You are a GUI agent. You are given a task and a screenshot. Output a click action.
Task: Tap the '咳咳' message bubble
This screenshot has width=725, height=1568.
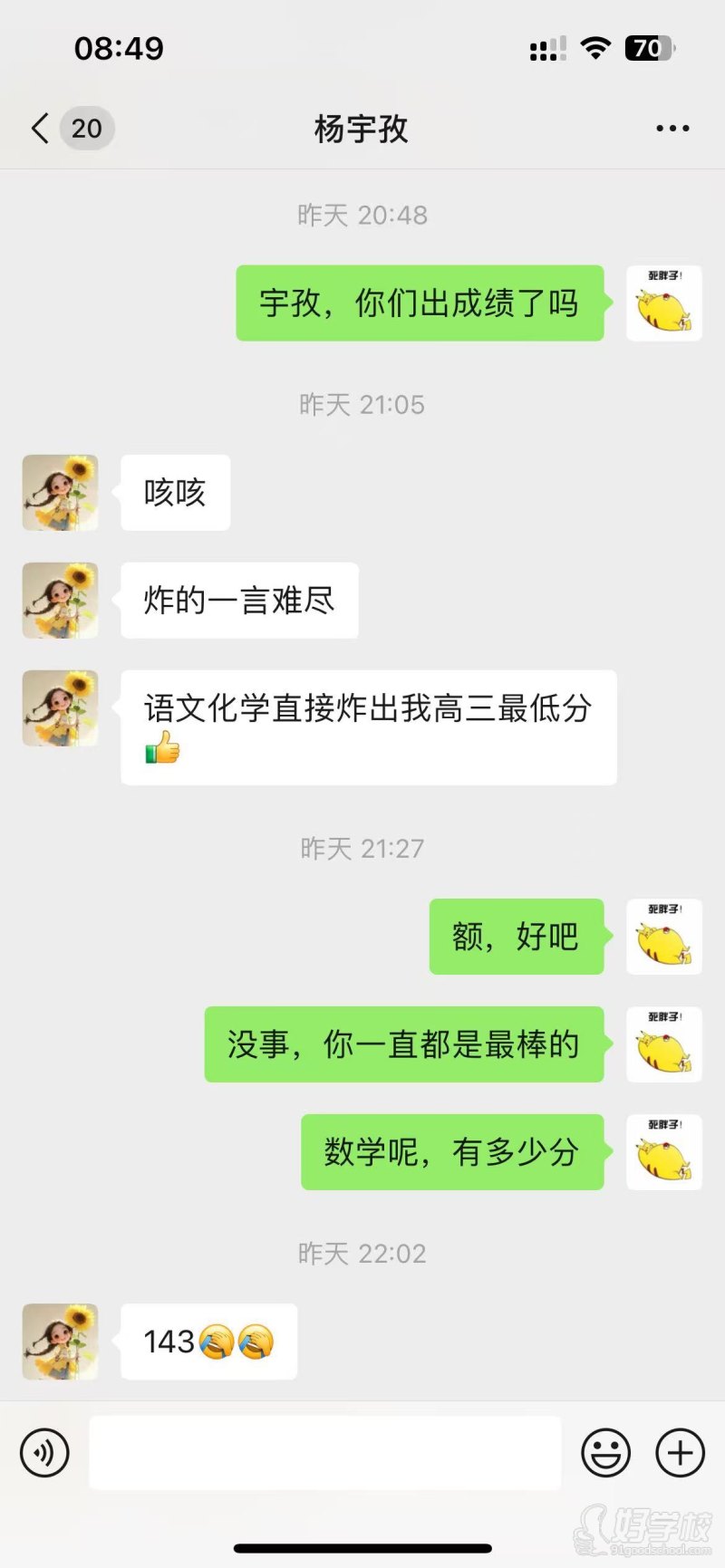click(x=175, y=492)
